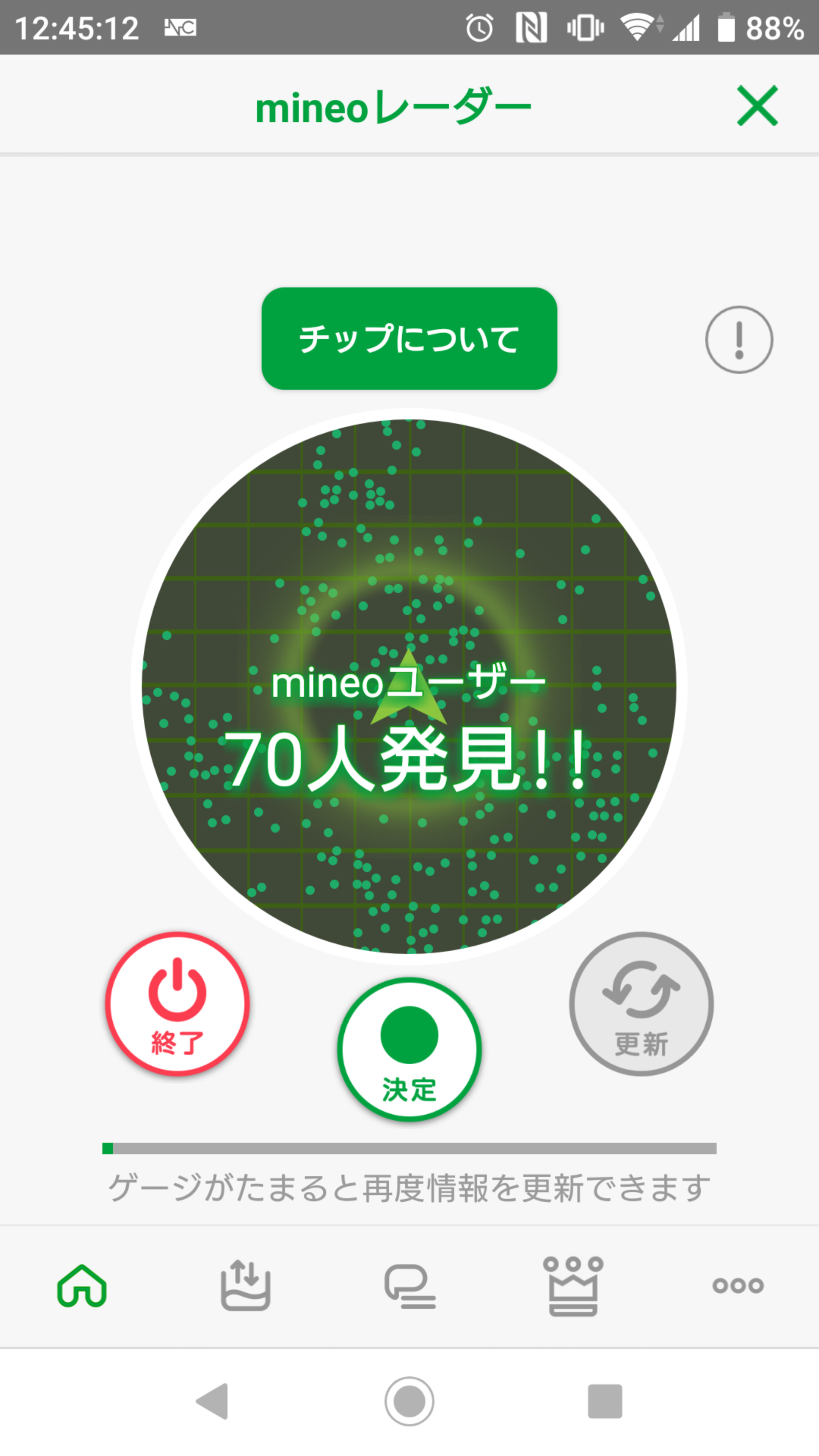
Task: Tap the 更新 refresh button
Action: [641, 1004]
